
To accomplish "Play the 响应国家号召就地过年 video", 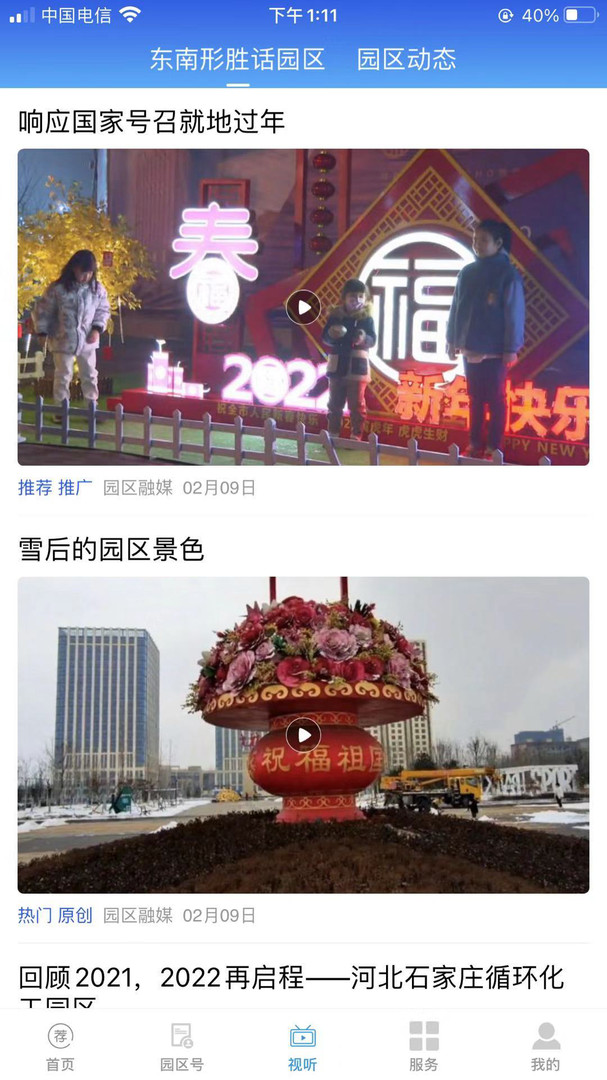I will 303,307.
